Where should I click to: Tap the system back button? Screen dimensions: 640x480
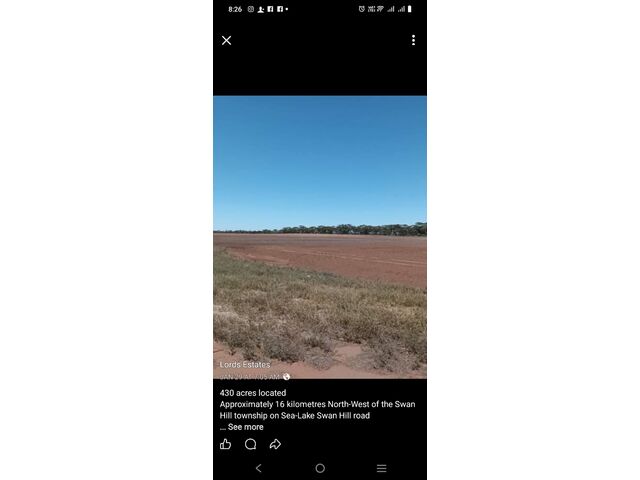[258, 468]
